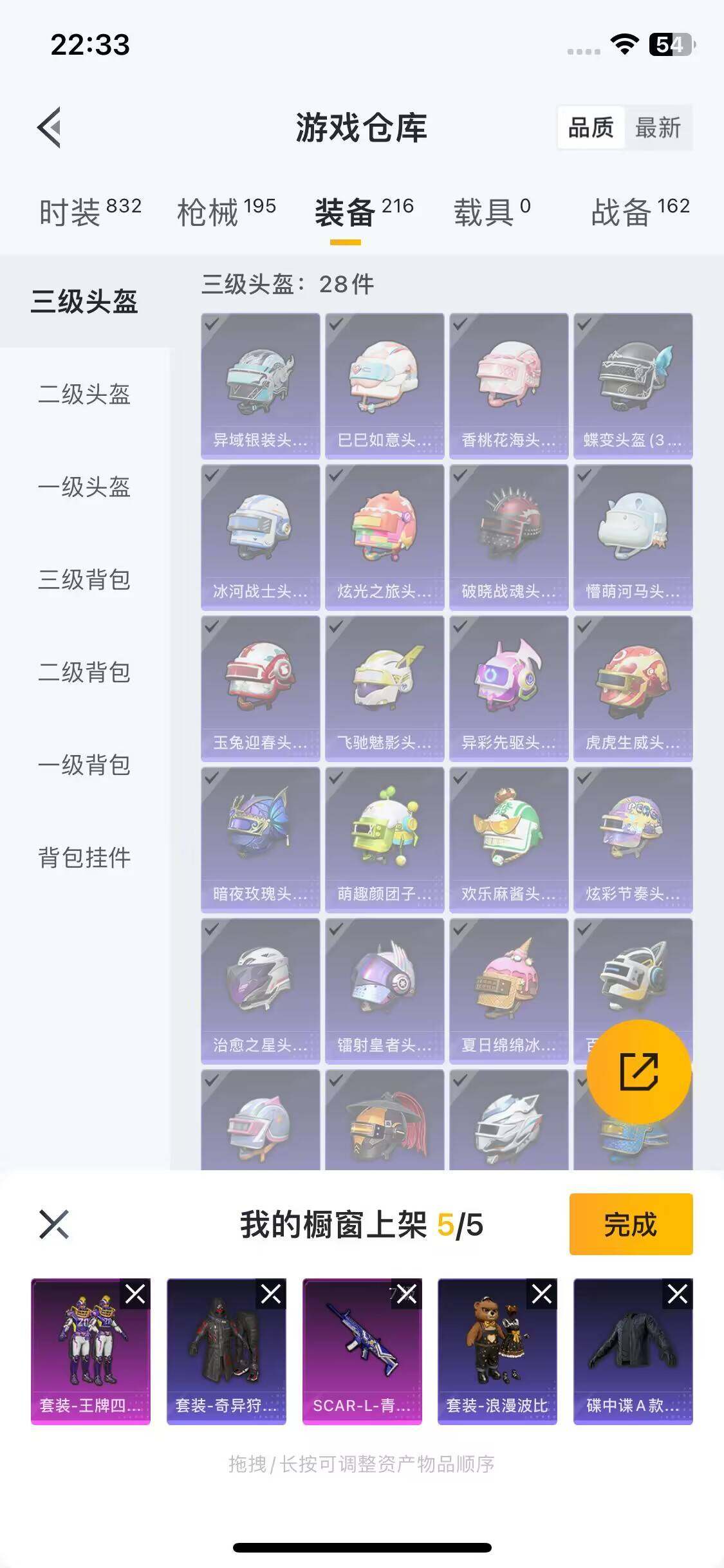Viewport: 724px width, 1568px height.
Task: Switch to the 战备 tab
Action: click(x=640, y=212)
